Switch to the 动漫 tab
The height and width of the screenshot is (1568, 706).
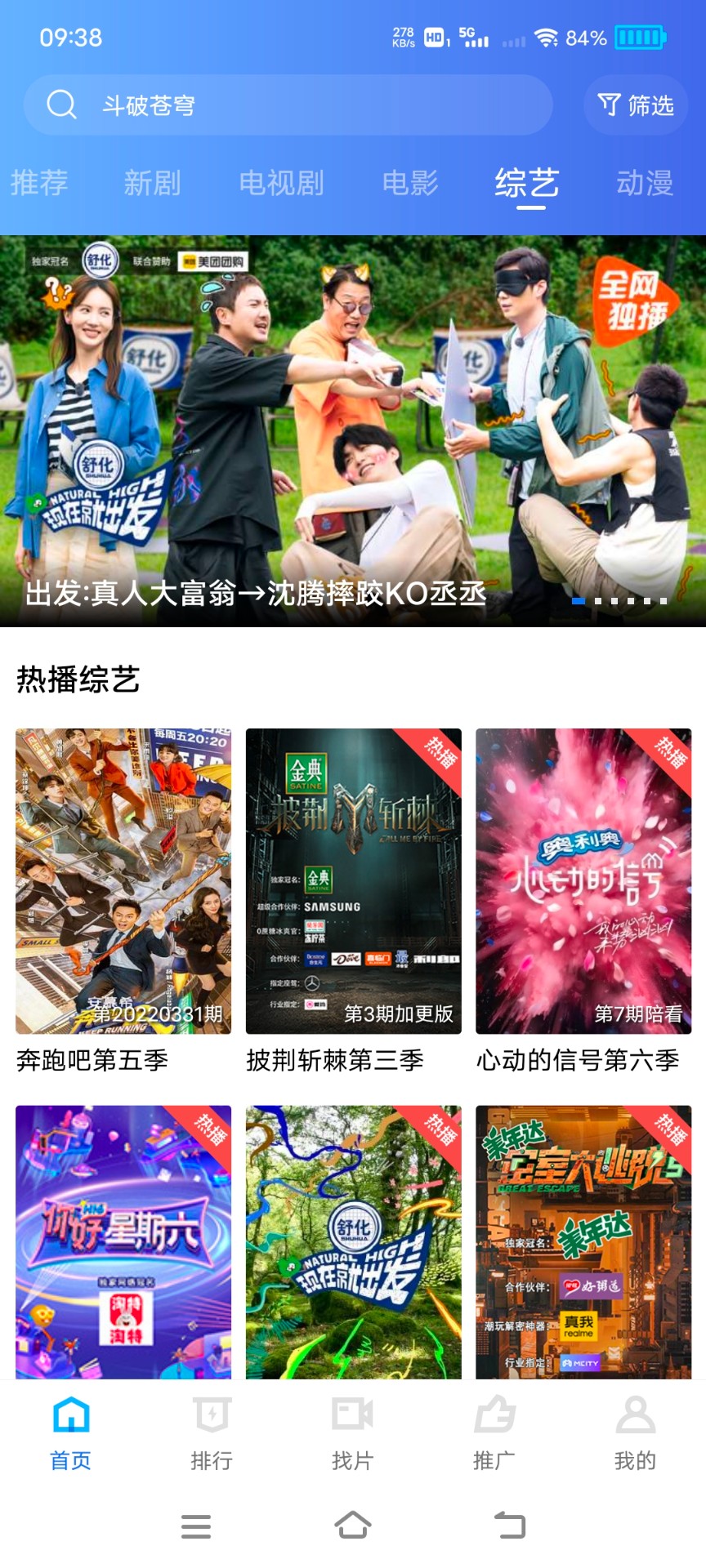point(645,183)
